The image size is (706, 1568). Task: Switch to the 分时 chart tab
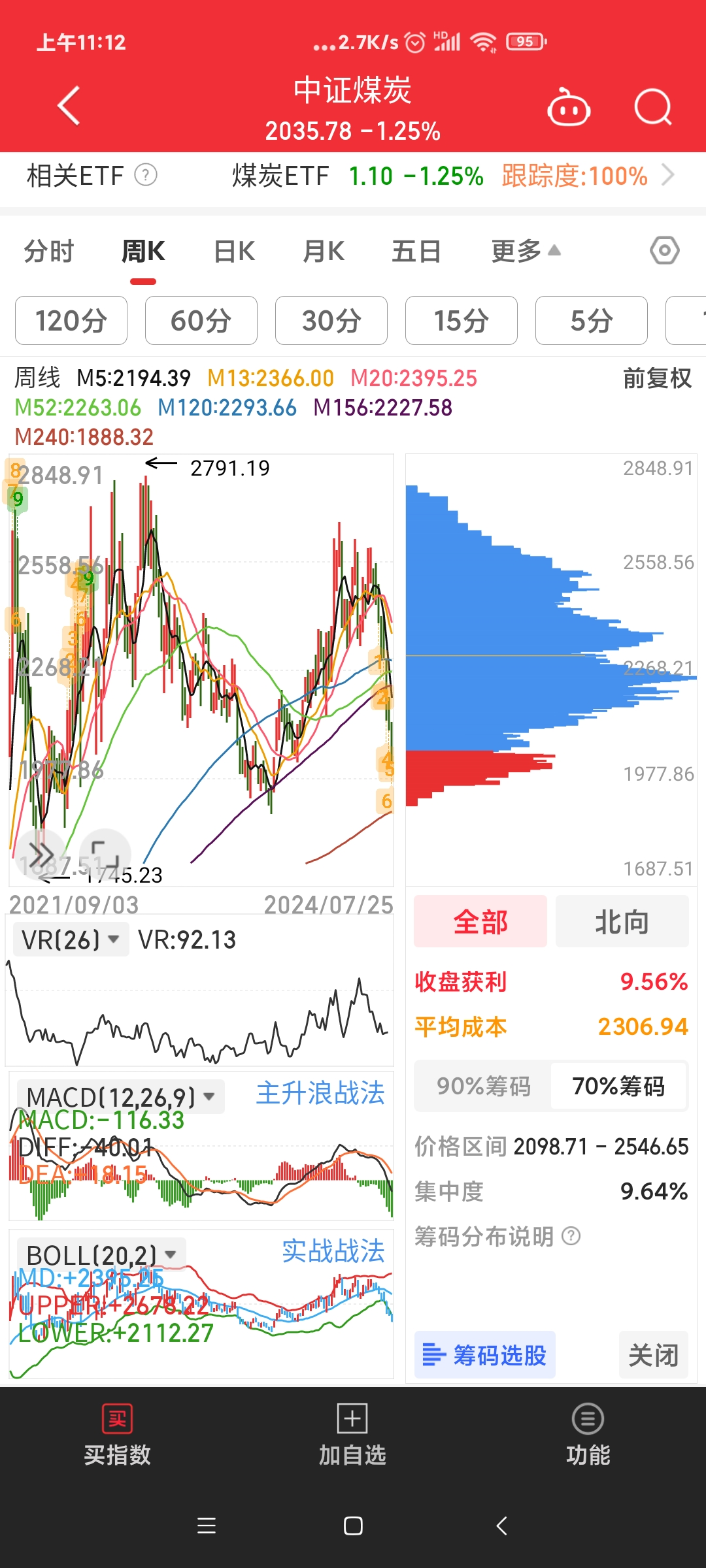pos(49,252)
